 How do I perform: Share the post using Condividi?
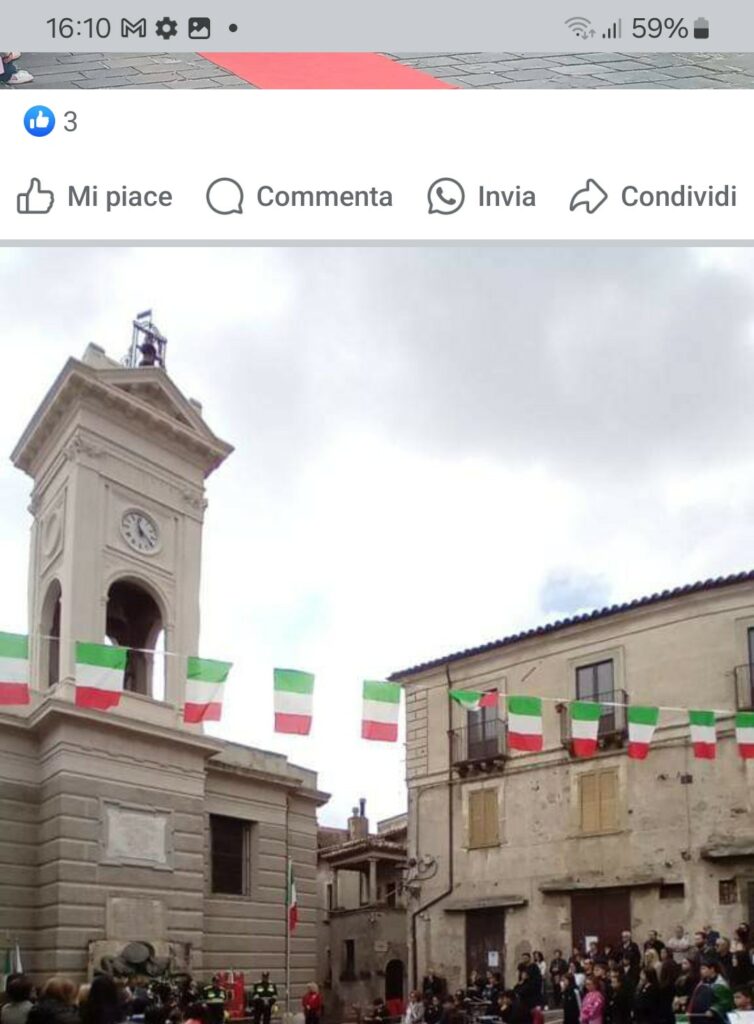pos(653,196)
